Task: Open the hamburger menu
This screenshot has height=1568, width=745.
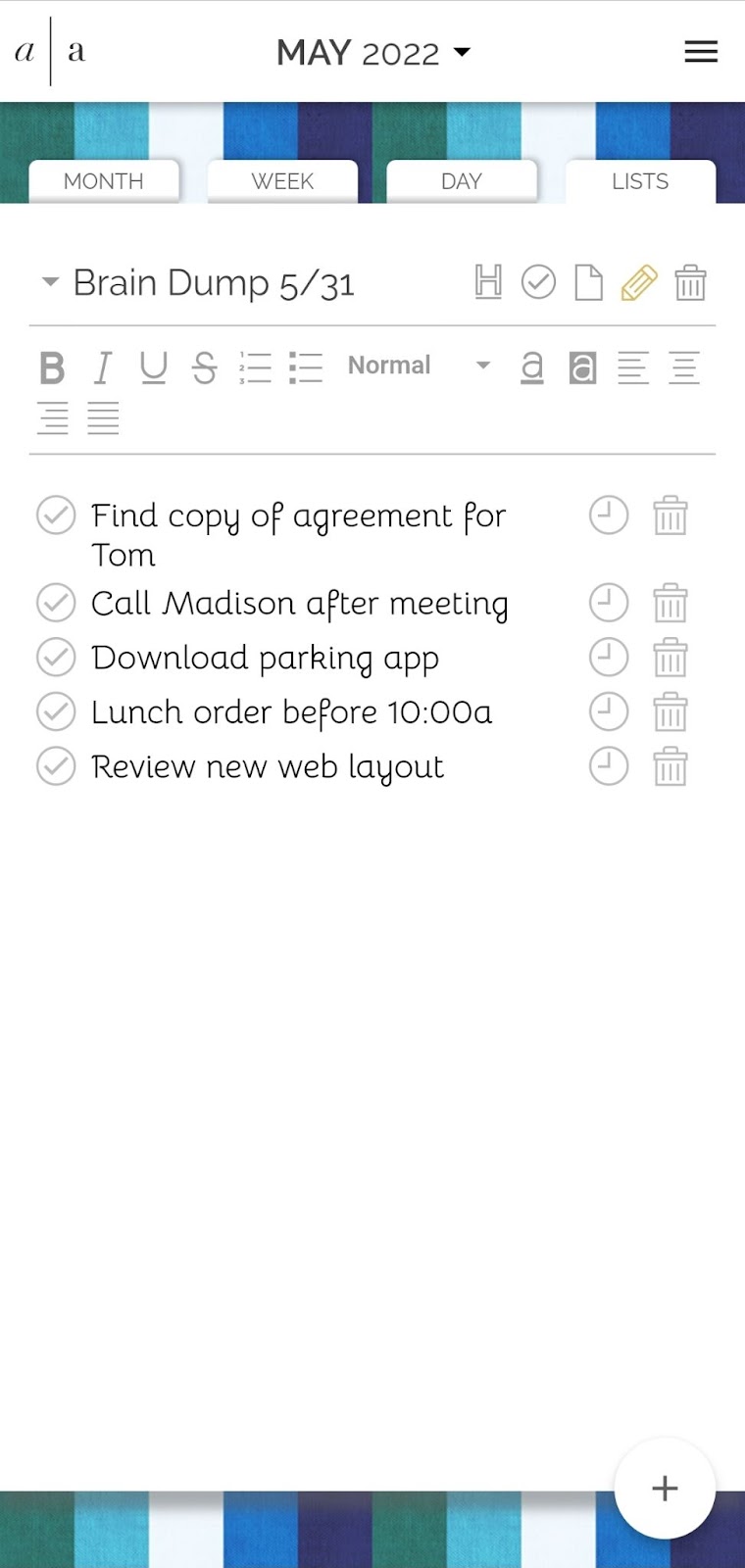Action: (x=701, y=52)
